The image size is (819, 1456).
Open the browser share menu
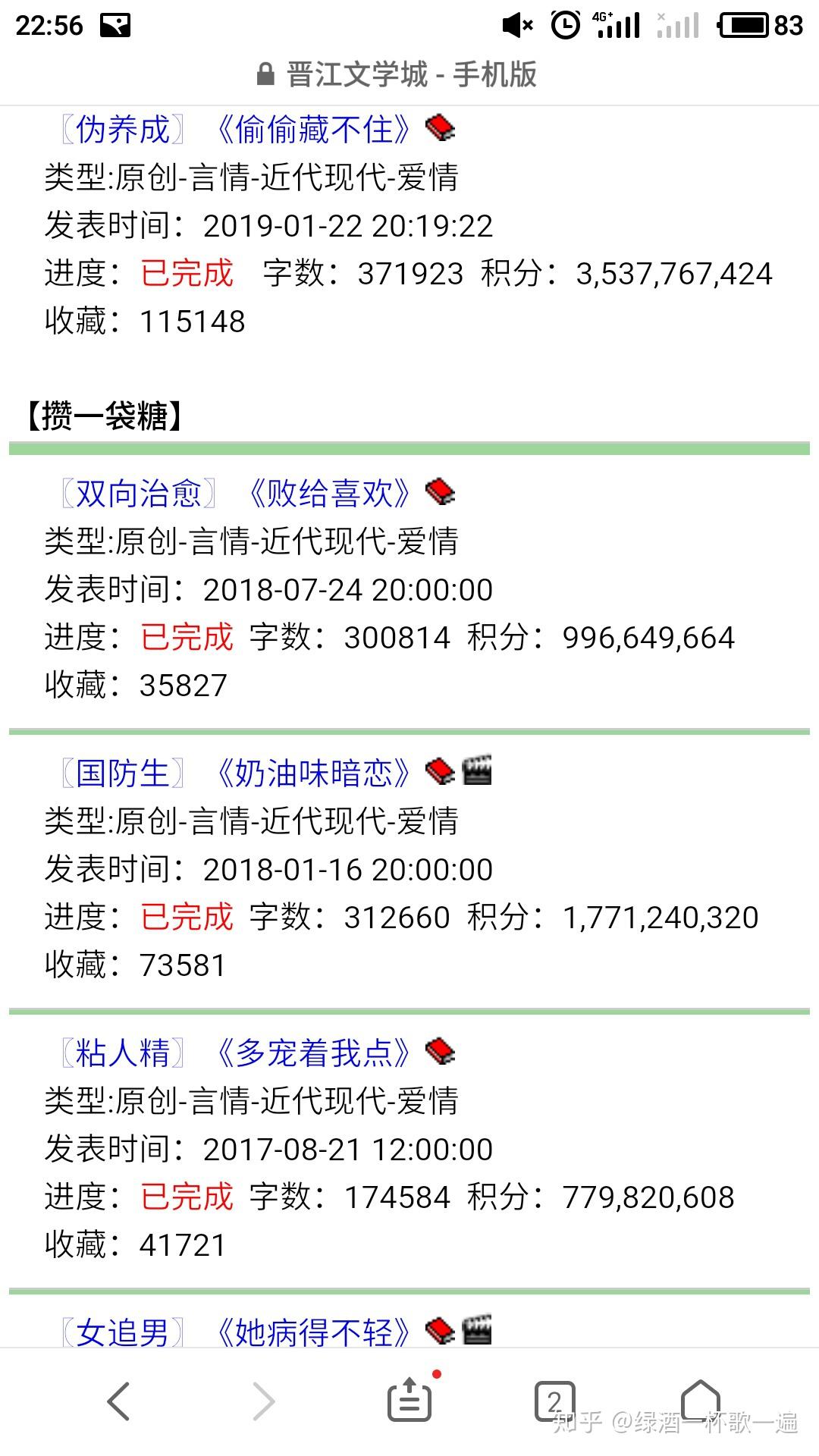(409, 1401)
